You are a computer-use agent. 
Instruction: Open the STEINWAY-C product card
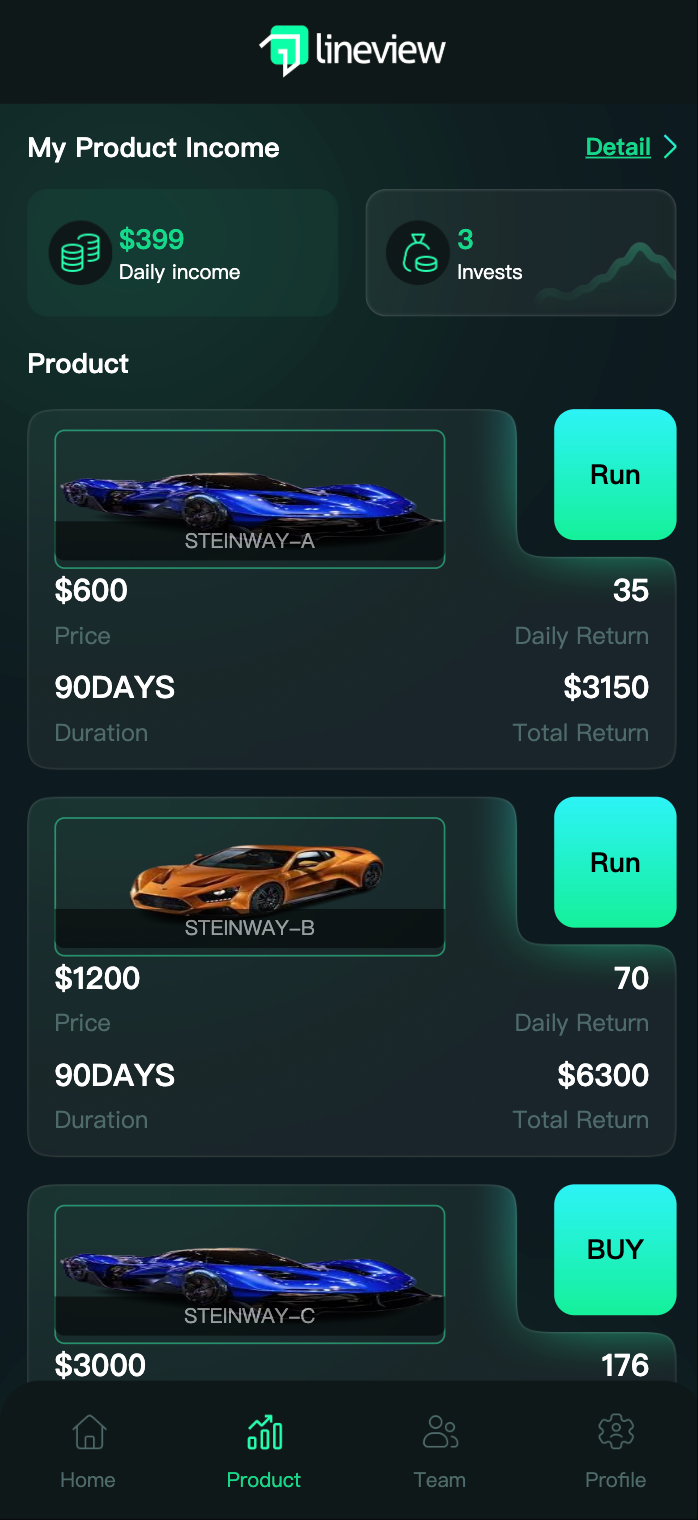249,1273
